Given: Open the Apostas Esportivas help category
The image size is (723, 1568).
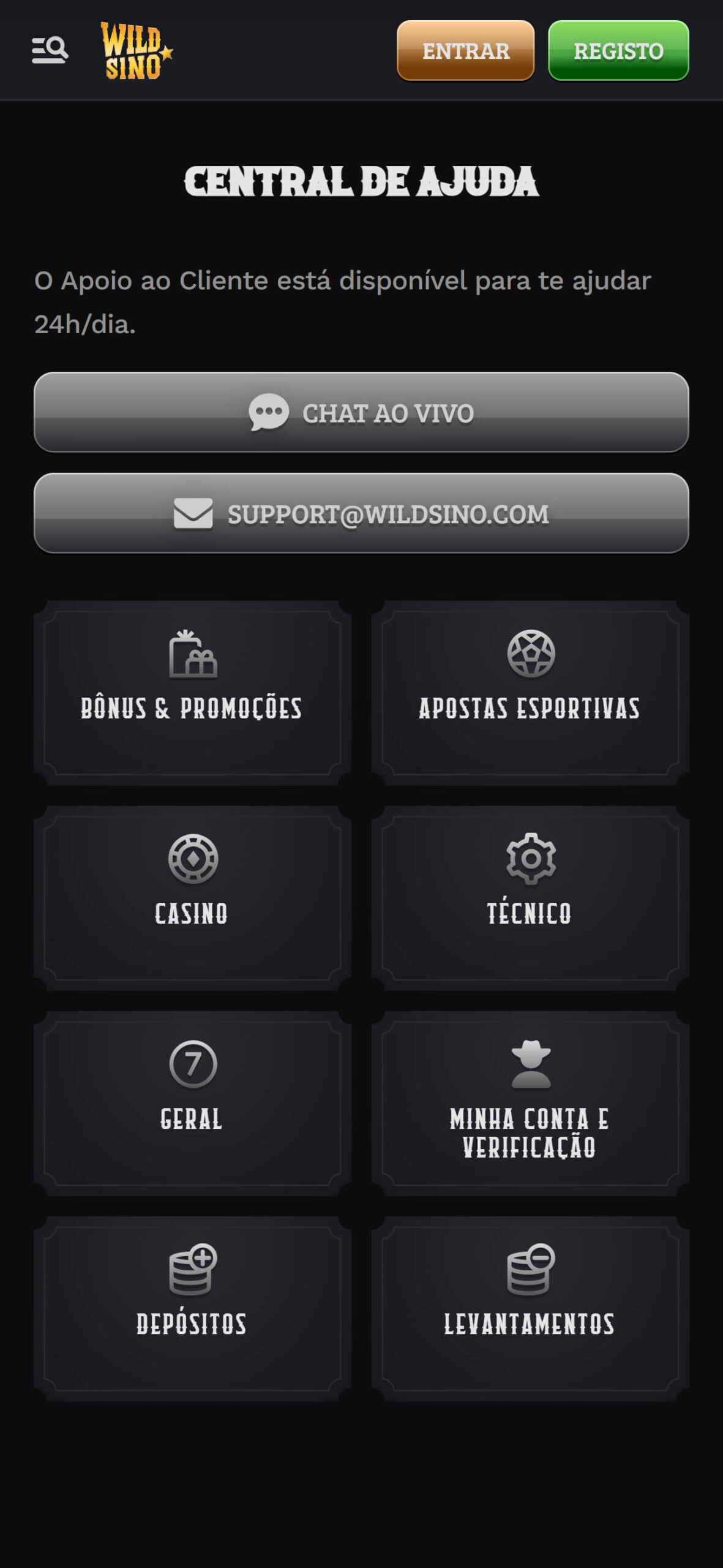Looking at the screenshot, I should tap(530, 693).
